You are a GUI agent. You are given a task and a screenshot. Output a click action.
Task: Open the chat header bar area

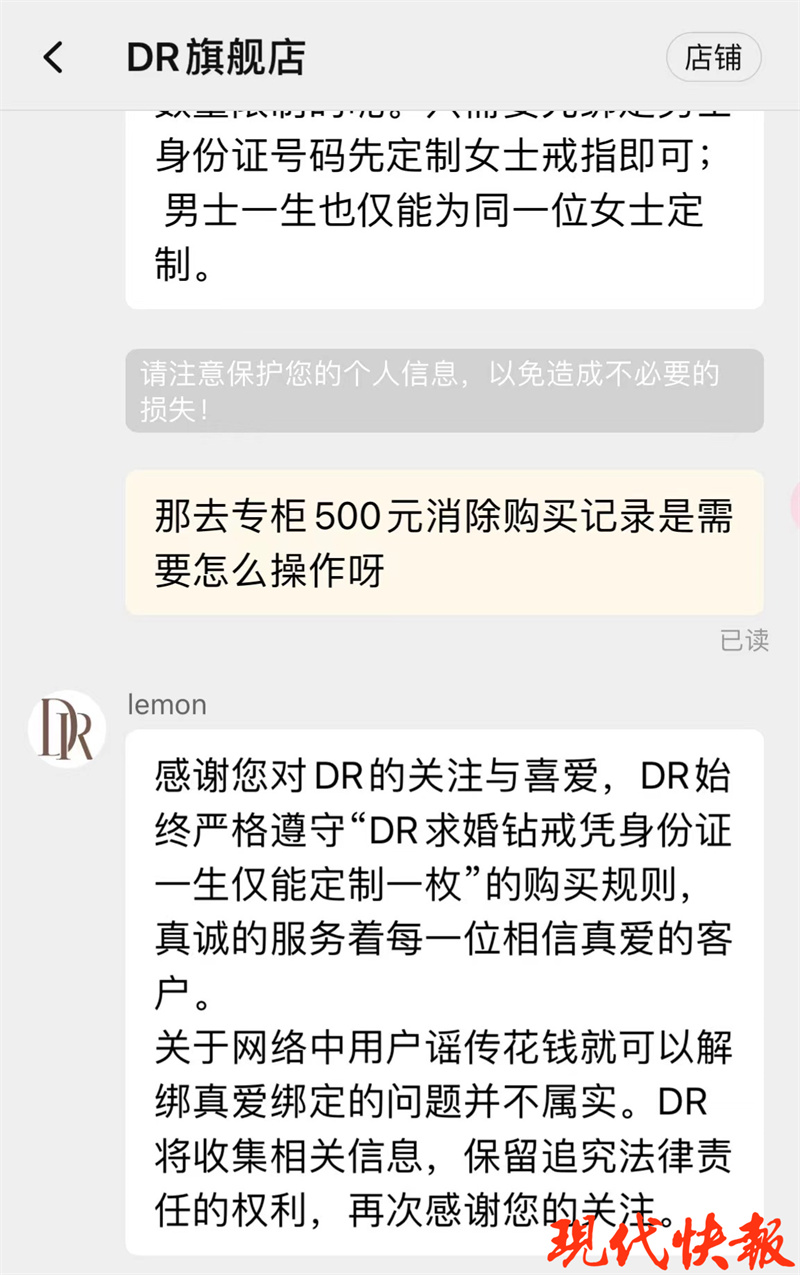click(400, 58)
